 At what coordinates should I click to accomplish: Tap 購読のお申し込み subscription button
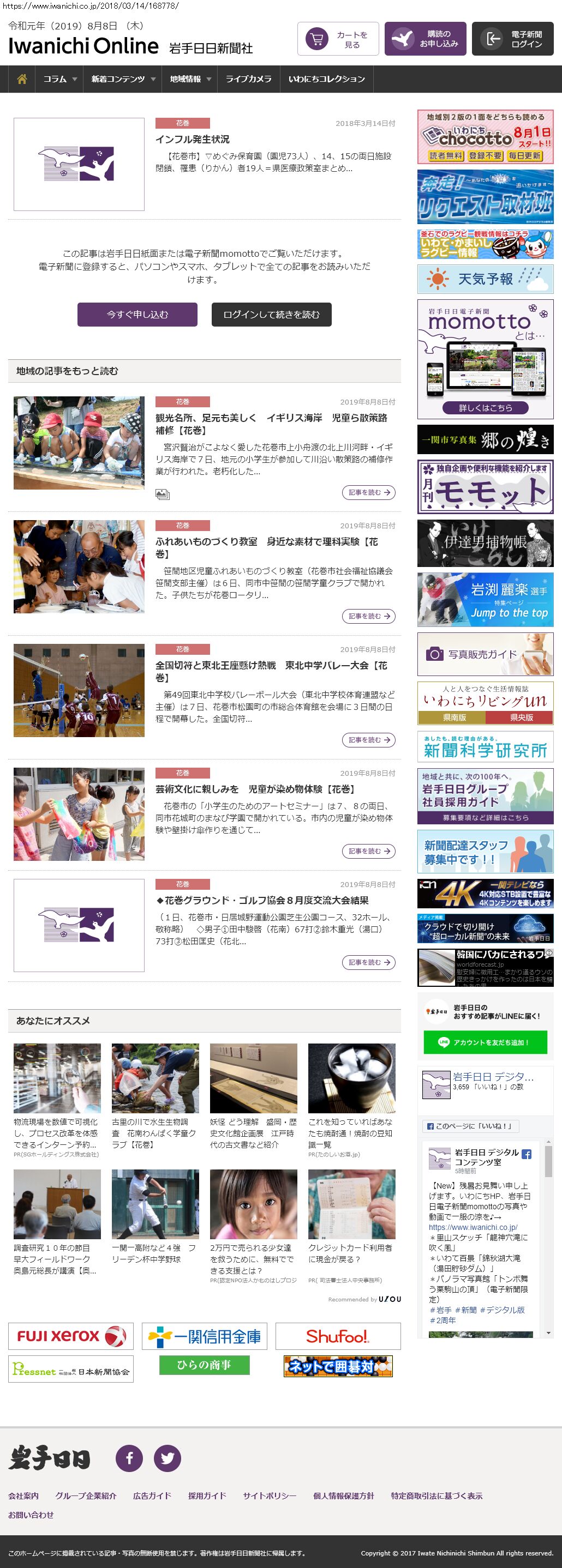point(425,39)
